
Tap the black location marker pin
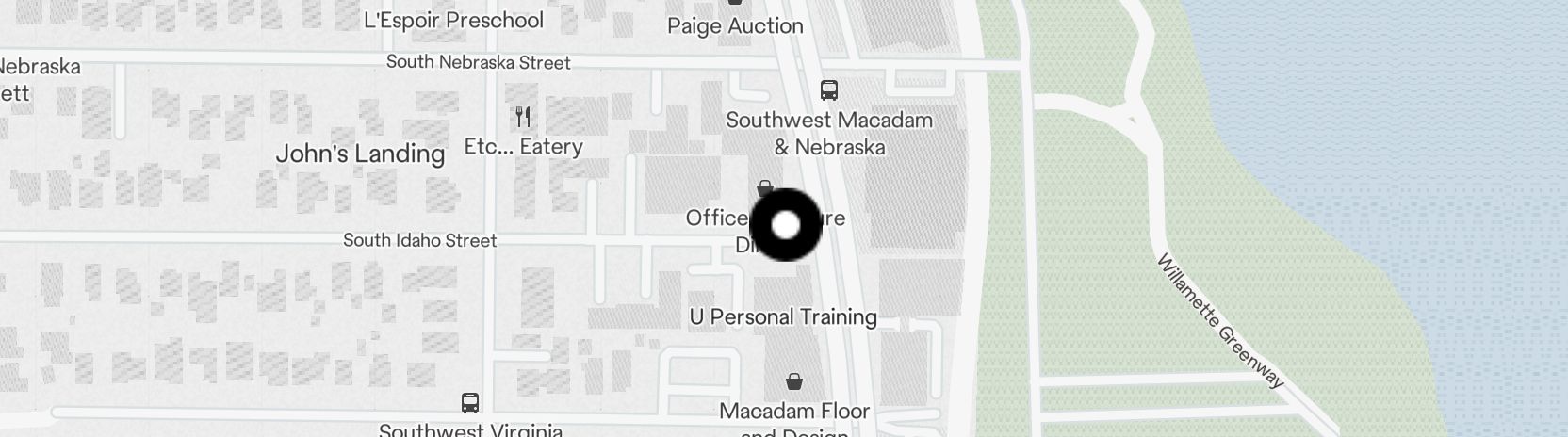(785, 225)
